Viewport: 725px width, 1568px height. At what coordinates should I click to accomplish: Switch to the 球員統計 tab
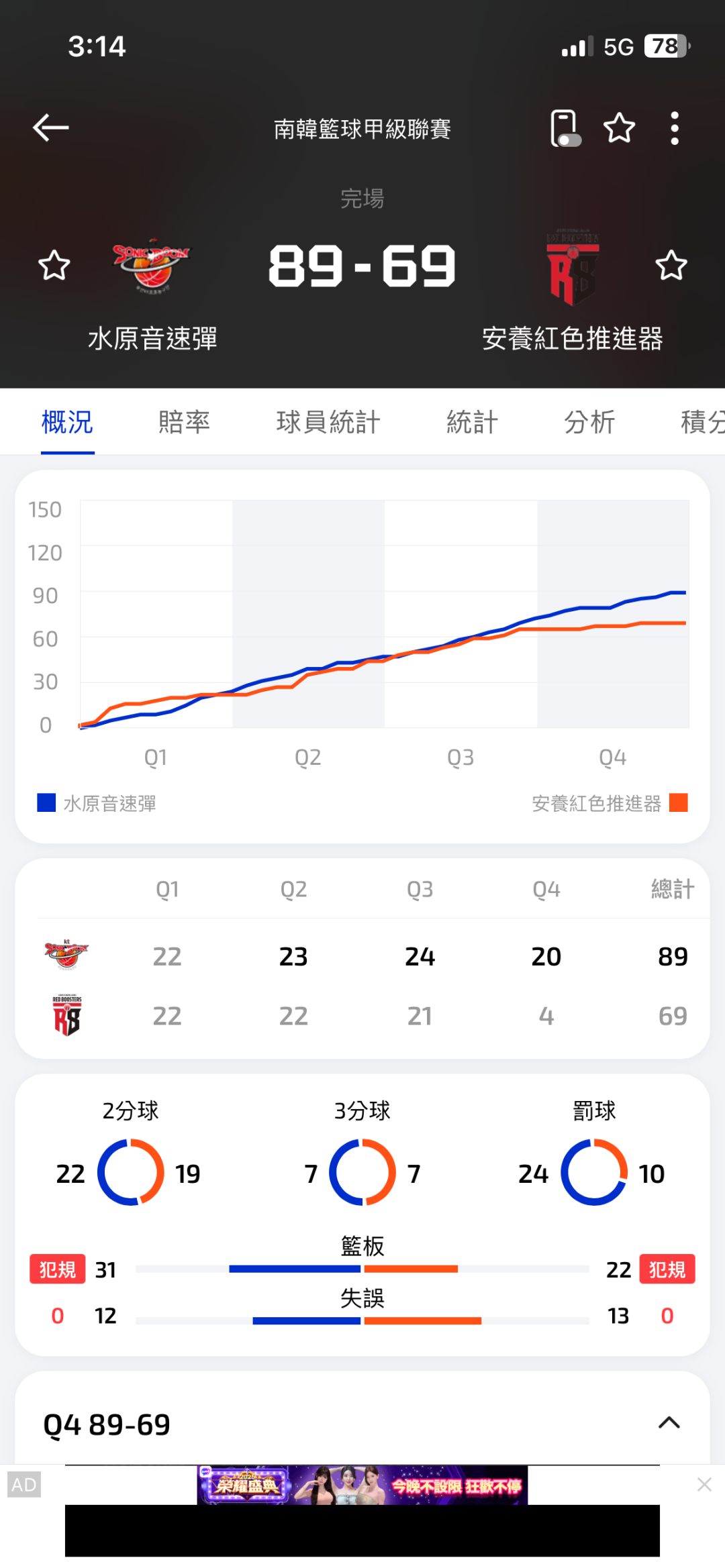pos(328,423)
